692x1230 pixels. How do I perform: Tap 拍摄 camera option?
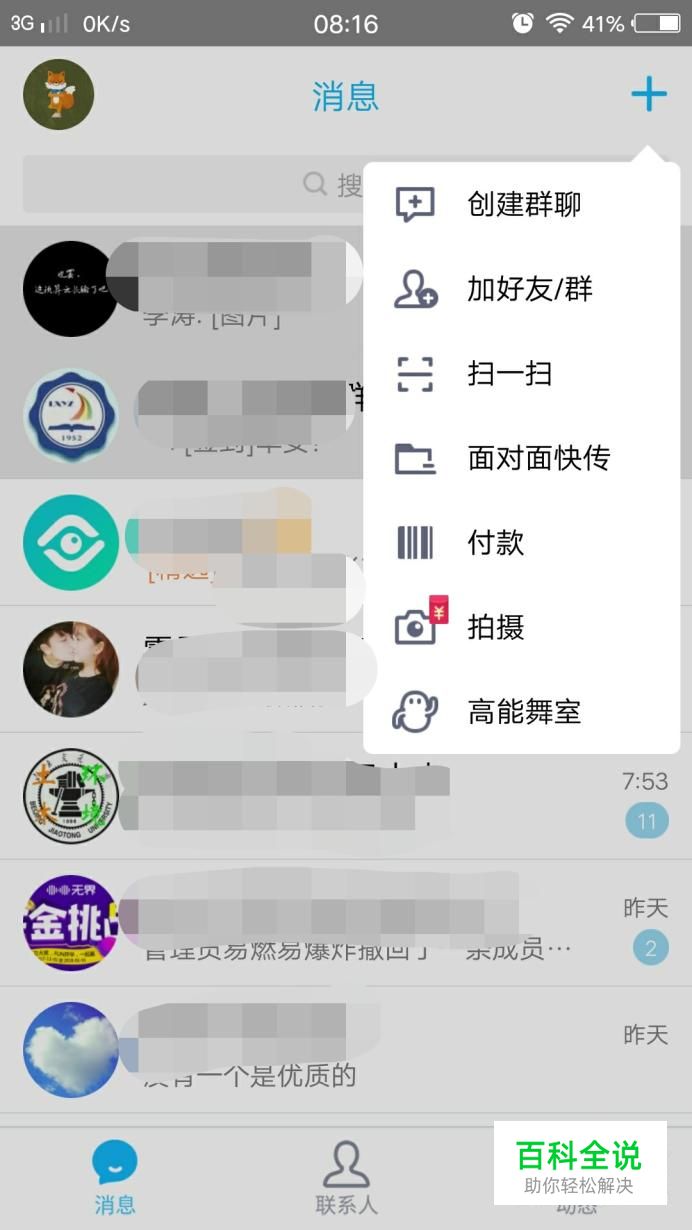(x=495, y=627)
